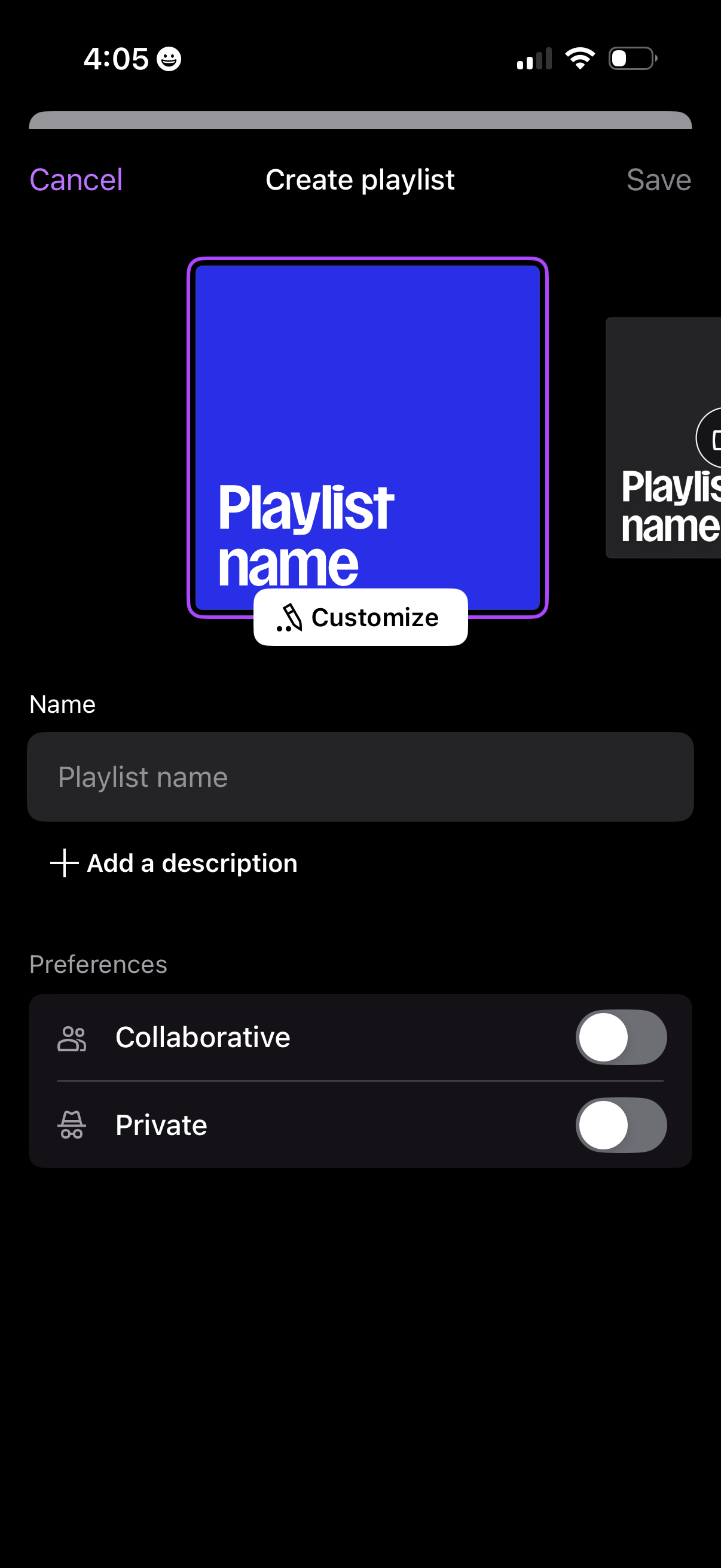Click the Create playlist title
Image resolution: width=721 pixels, height=1568 pixels.
(x=360, y=179)
